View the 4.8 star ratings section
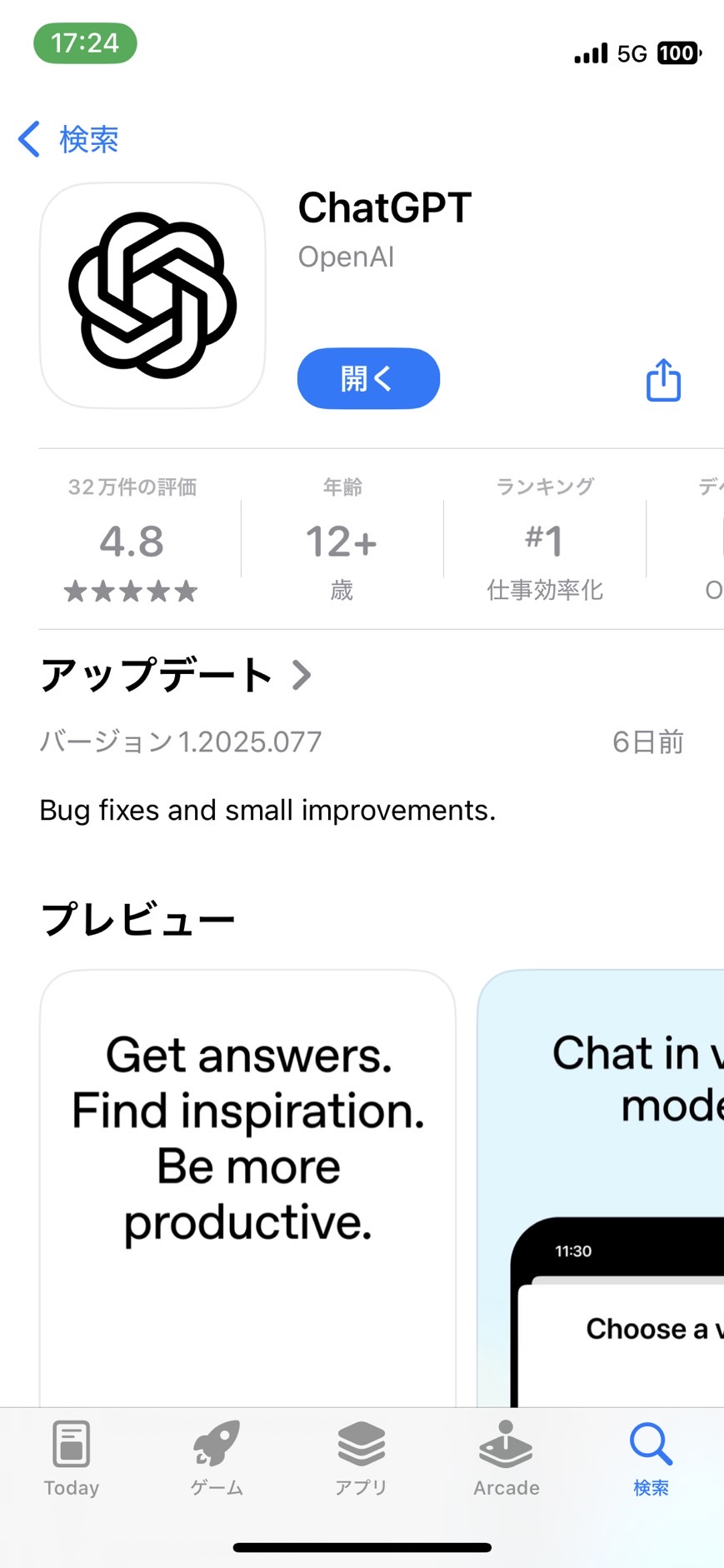 pos(132,542)
